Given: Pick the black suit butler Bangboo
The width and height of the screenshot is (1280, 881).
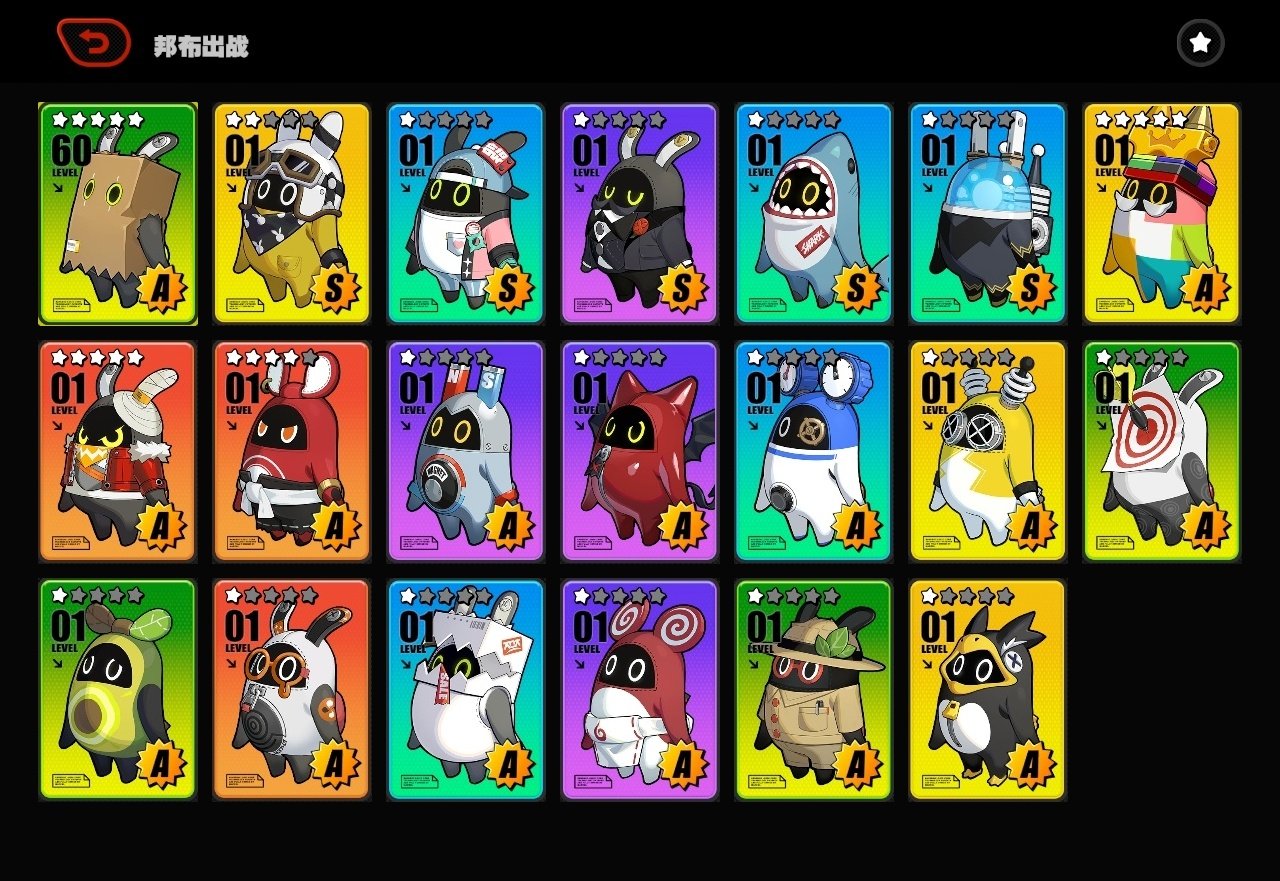Looking at the screenshot, I should [639, 214].
